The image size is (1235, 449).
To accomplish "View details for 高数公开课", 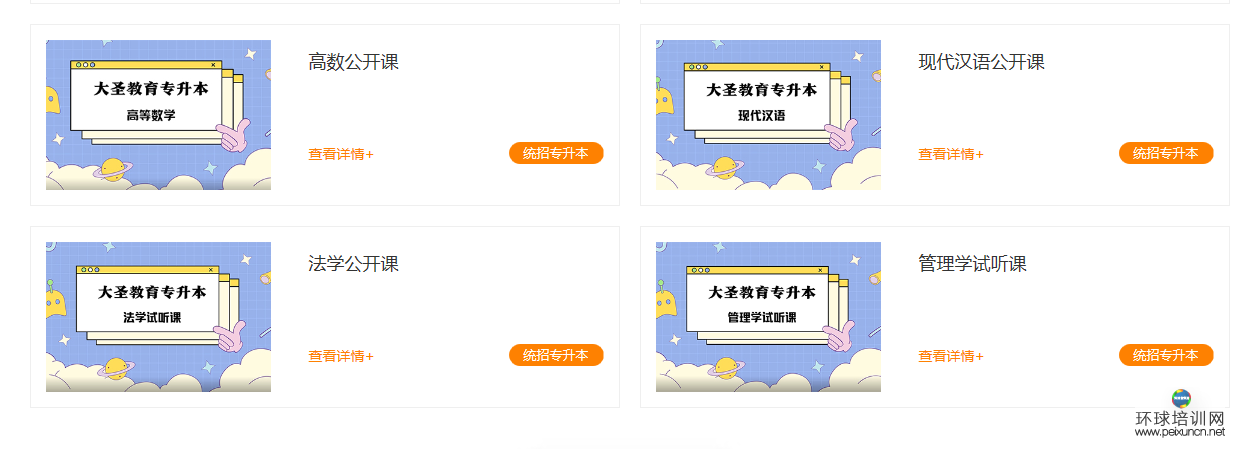I will click(x=341, y=154).
